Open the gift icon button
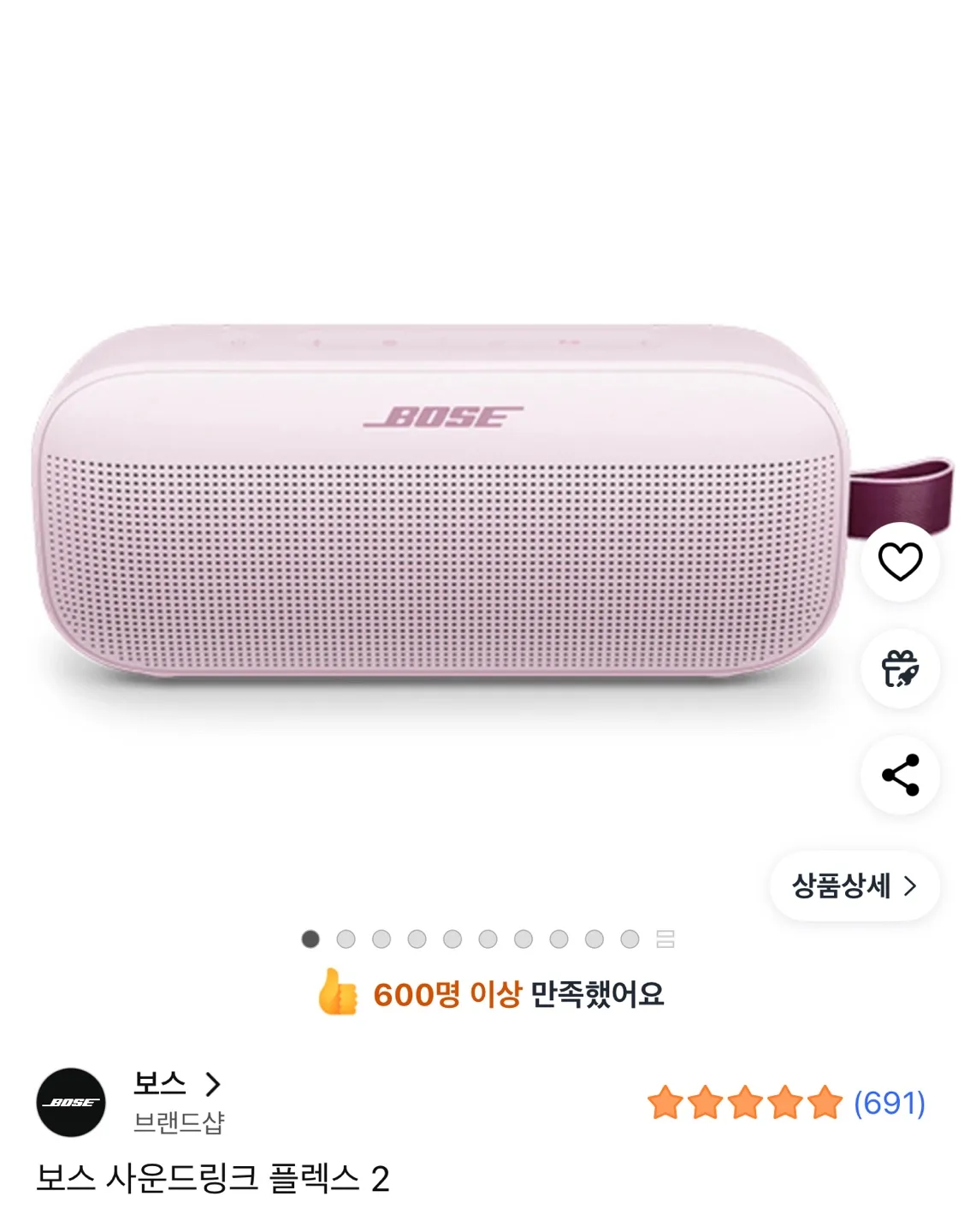The width and height of the screenshot is (976, 1232). point(900,668)
